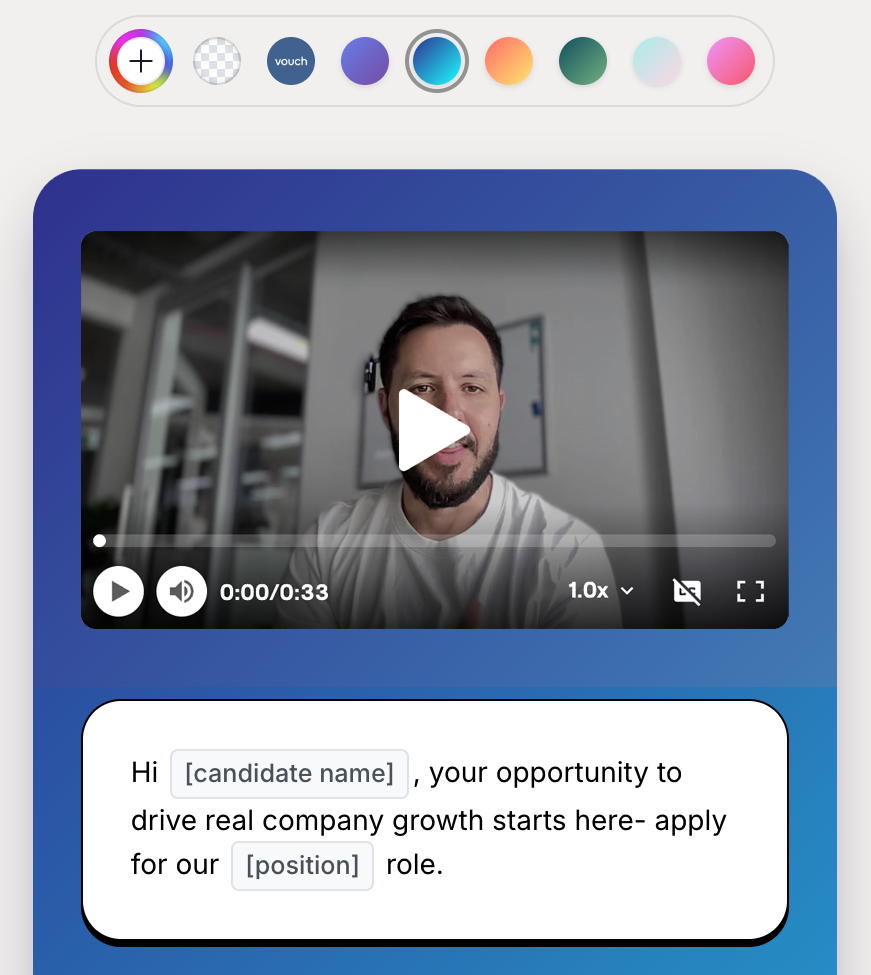This screenshot has height=975, width=871.
Task: Pick the purple gradient swatch
Action: click(365, 61)
